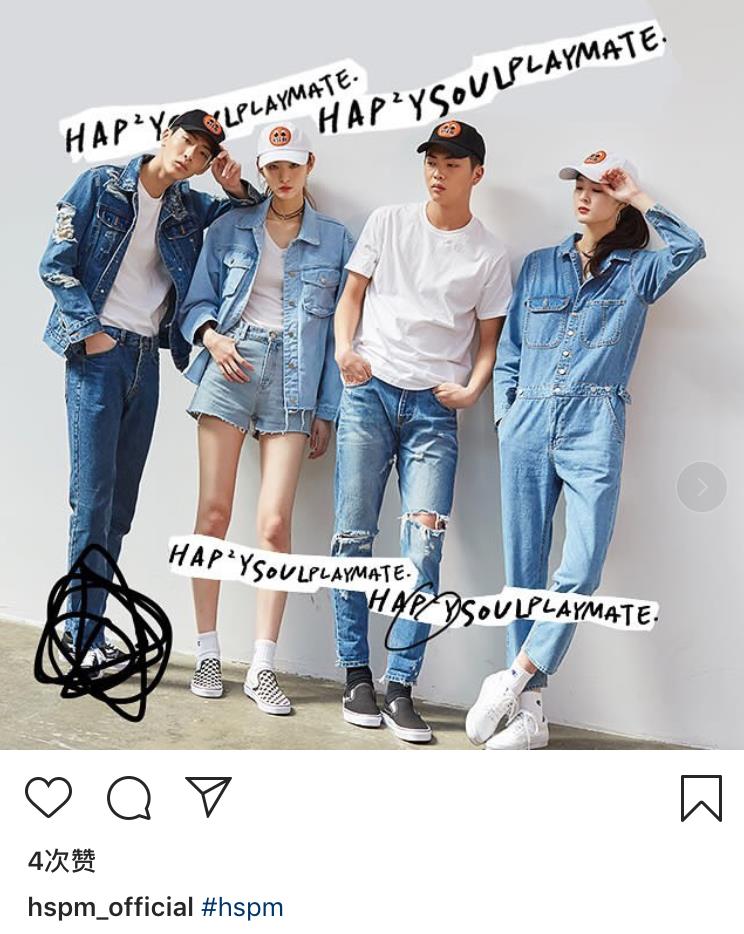Go to next photo in carousel
This screenshot has height=934, width=744.
(701, 487)
